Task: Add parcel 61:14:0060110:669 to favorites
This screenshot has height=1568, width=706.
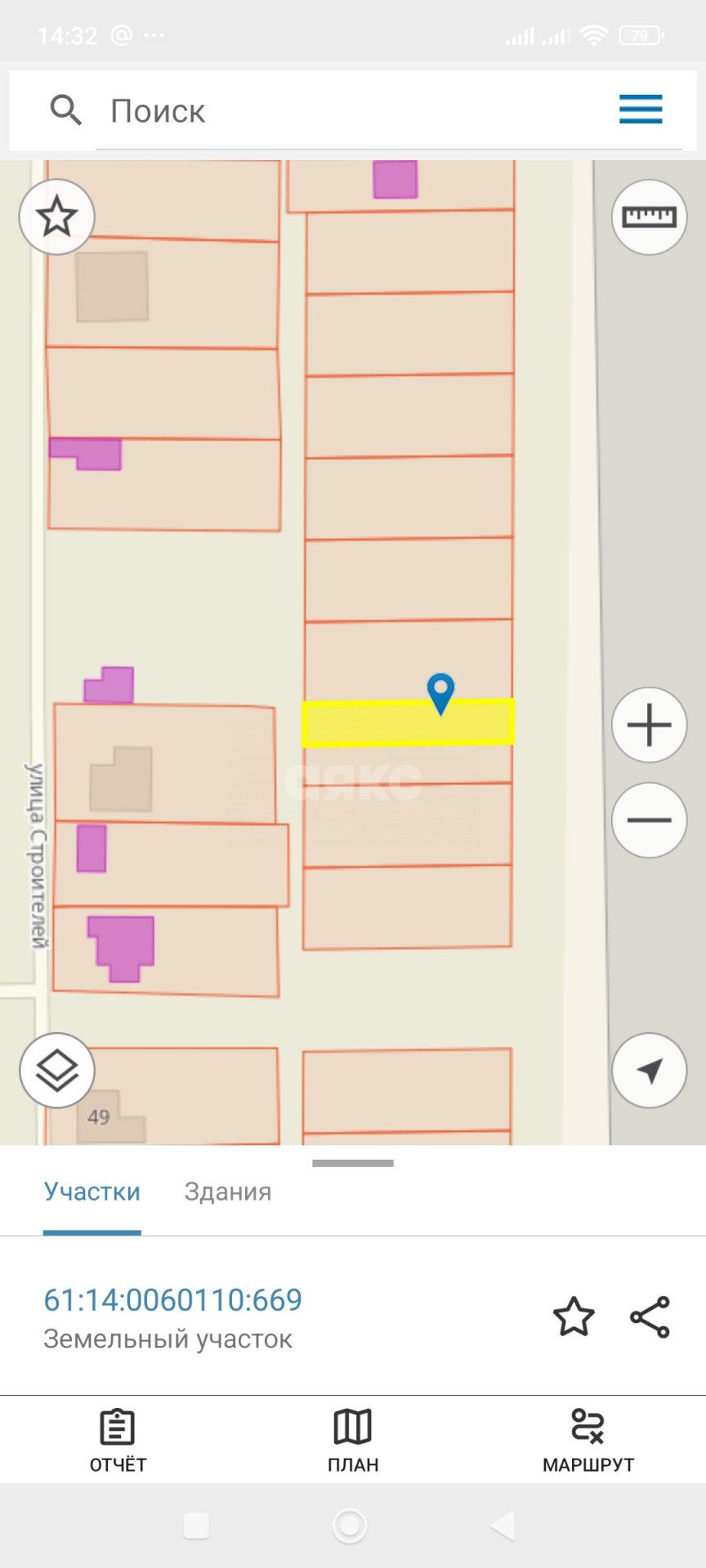Action: [574, 1316]
